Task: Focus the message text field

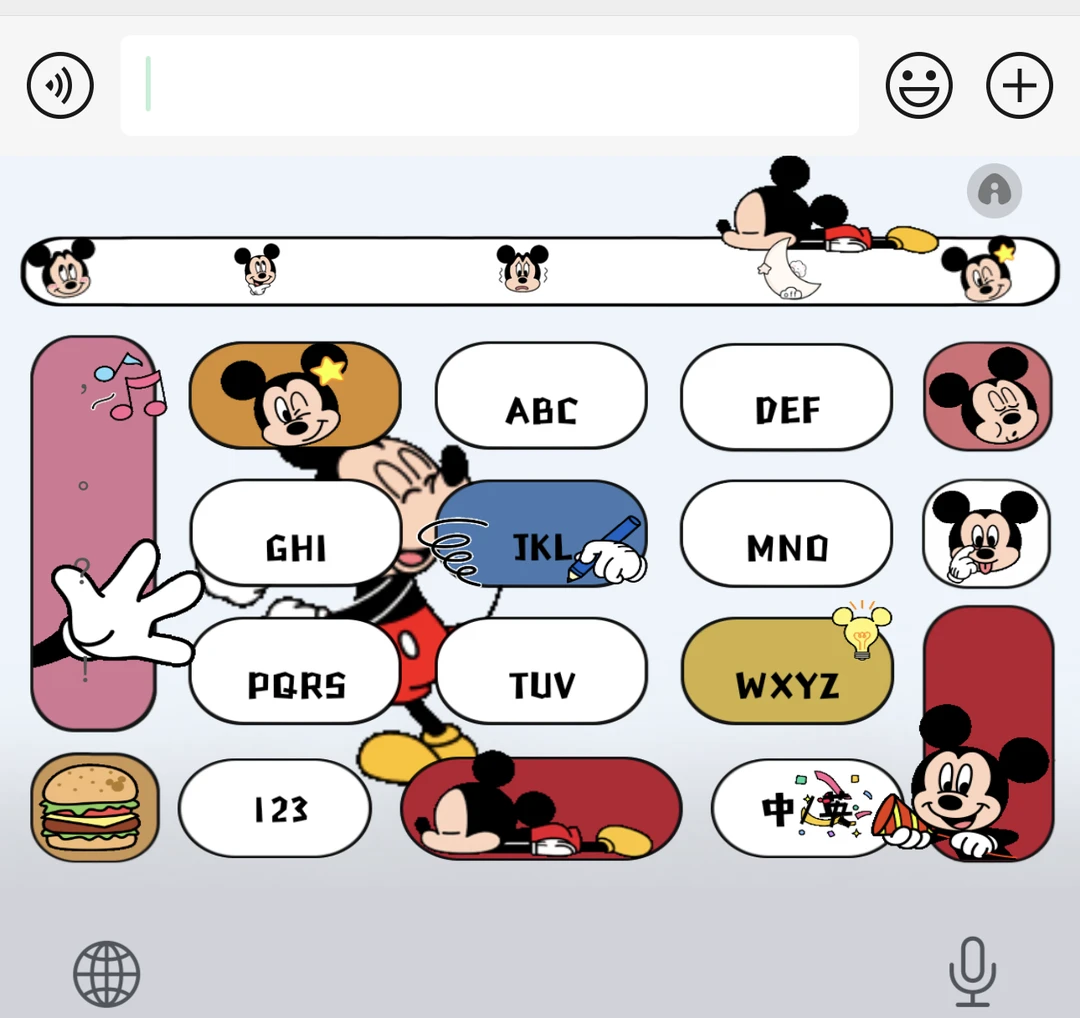Action: [489, 86]
